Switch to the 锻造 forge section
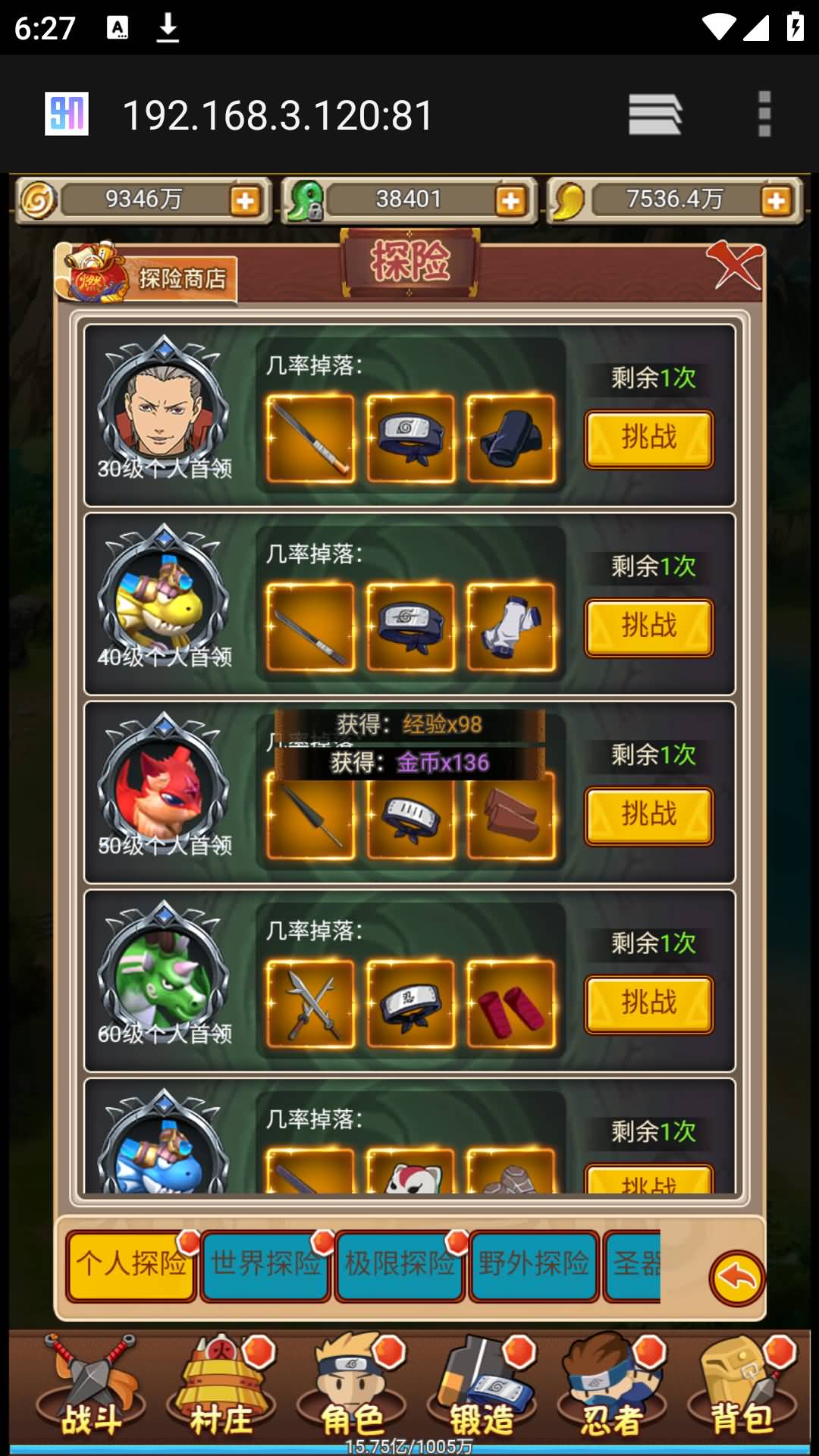The height and width of the screenshot is (1456, 819). point(482,1385)
